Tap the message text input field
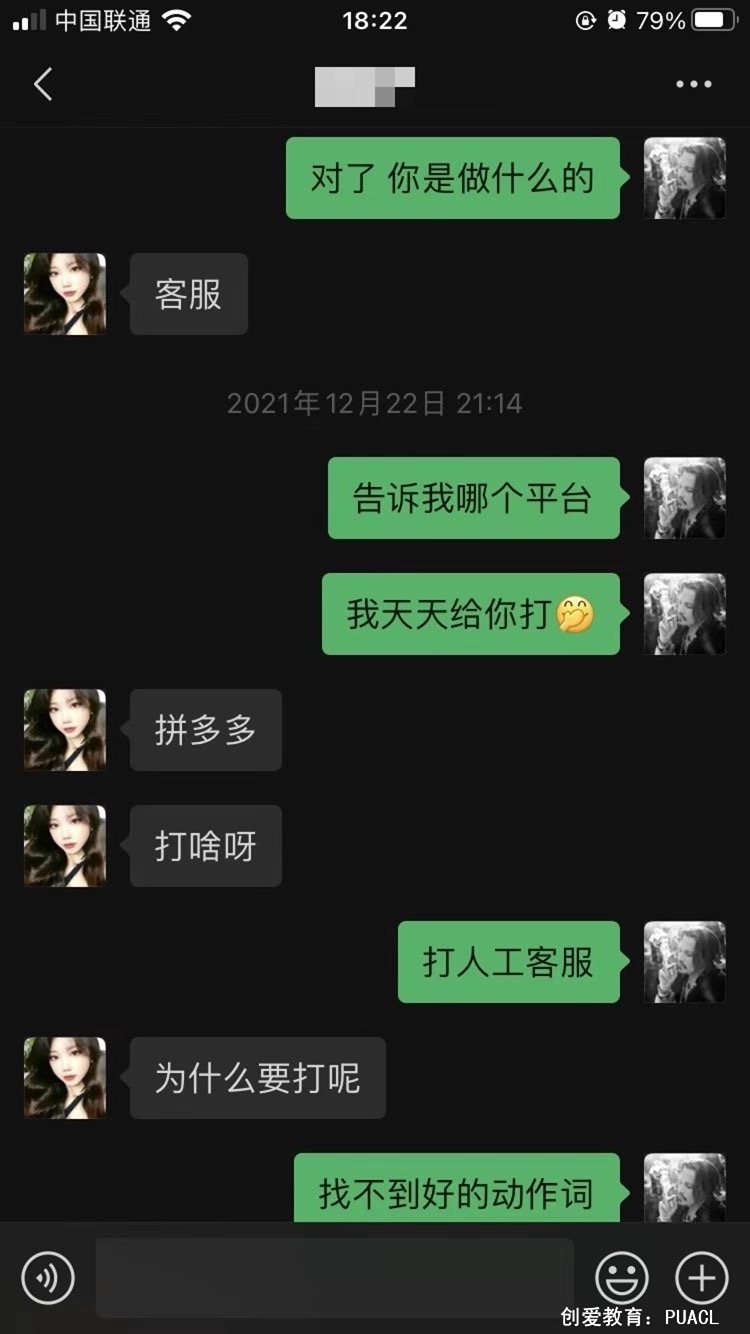 click(335, 1277)
